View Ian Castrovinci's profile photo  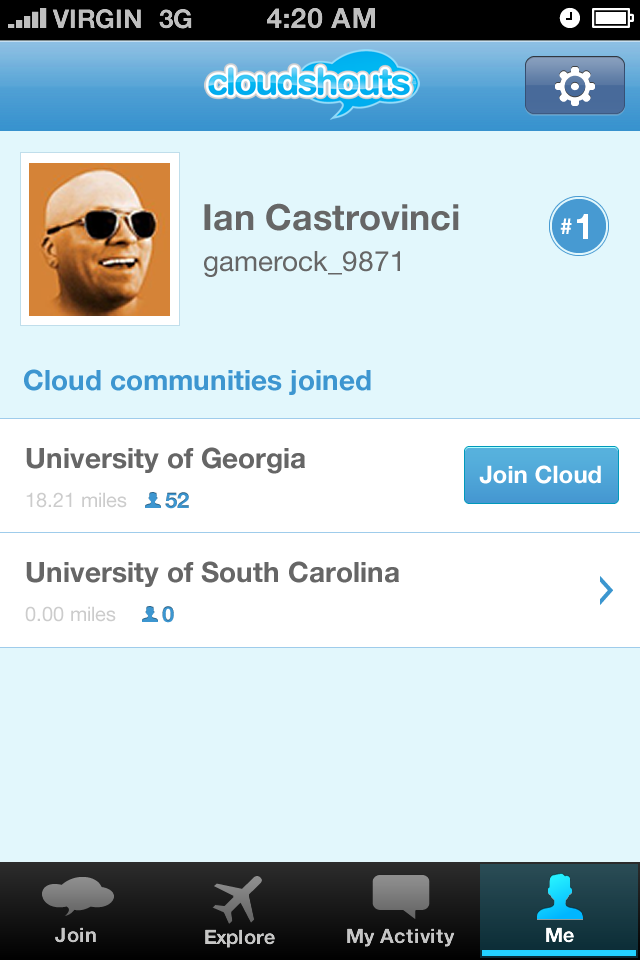click(100, 239)
